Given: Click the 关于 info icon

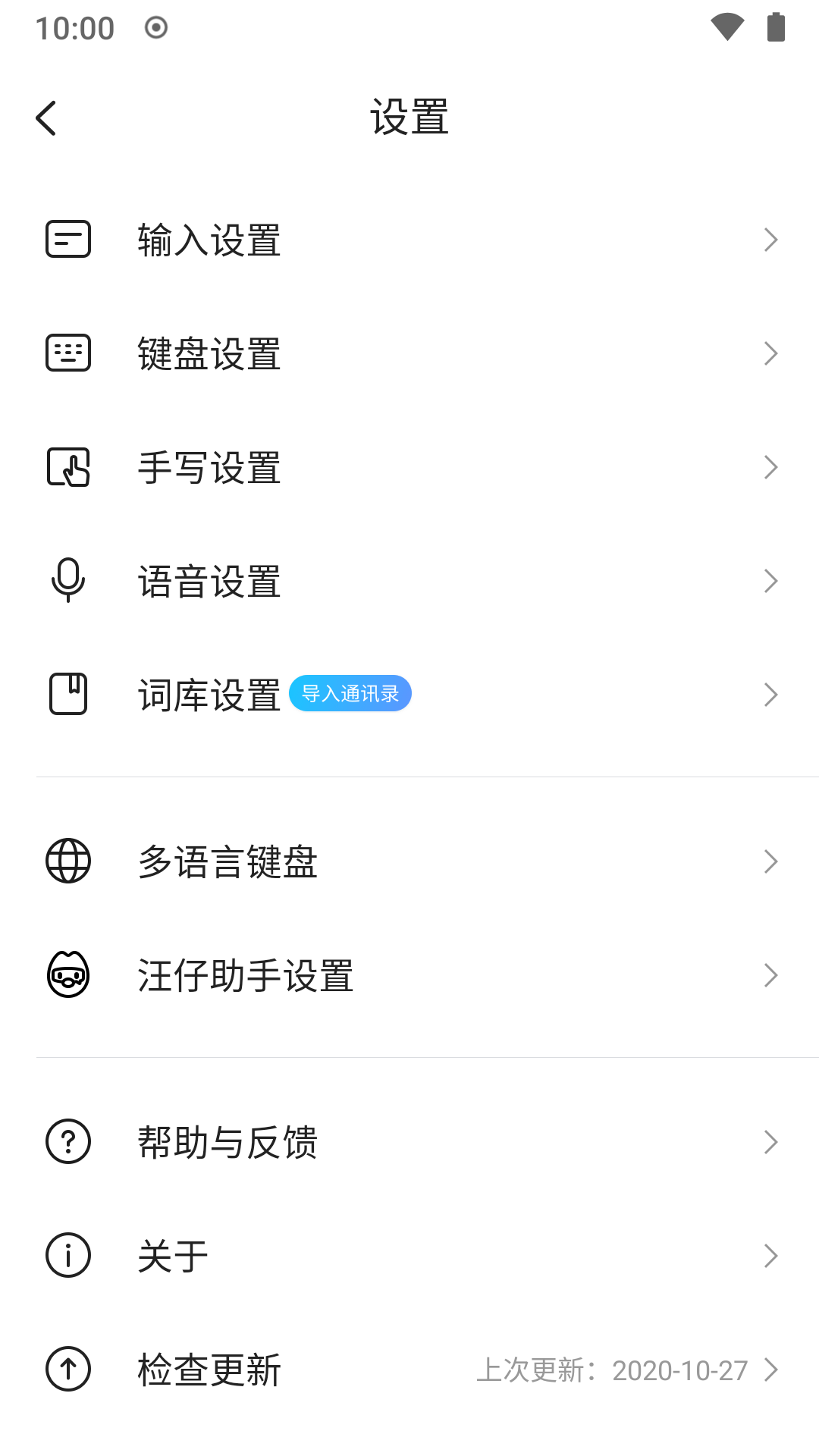Looking at the screenshot, I should click(x=67, y=1255).
